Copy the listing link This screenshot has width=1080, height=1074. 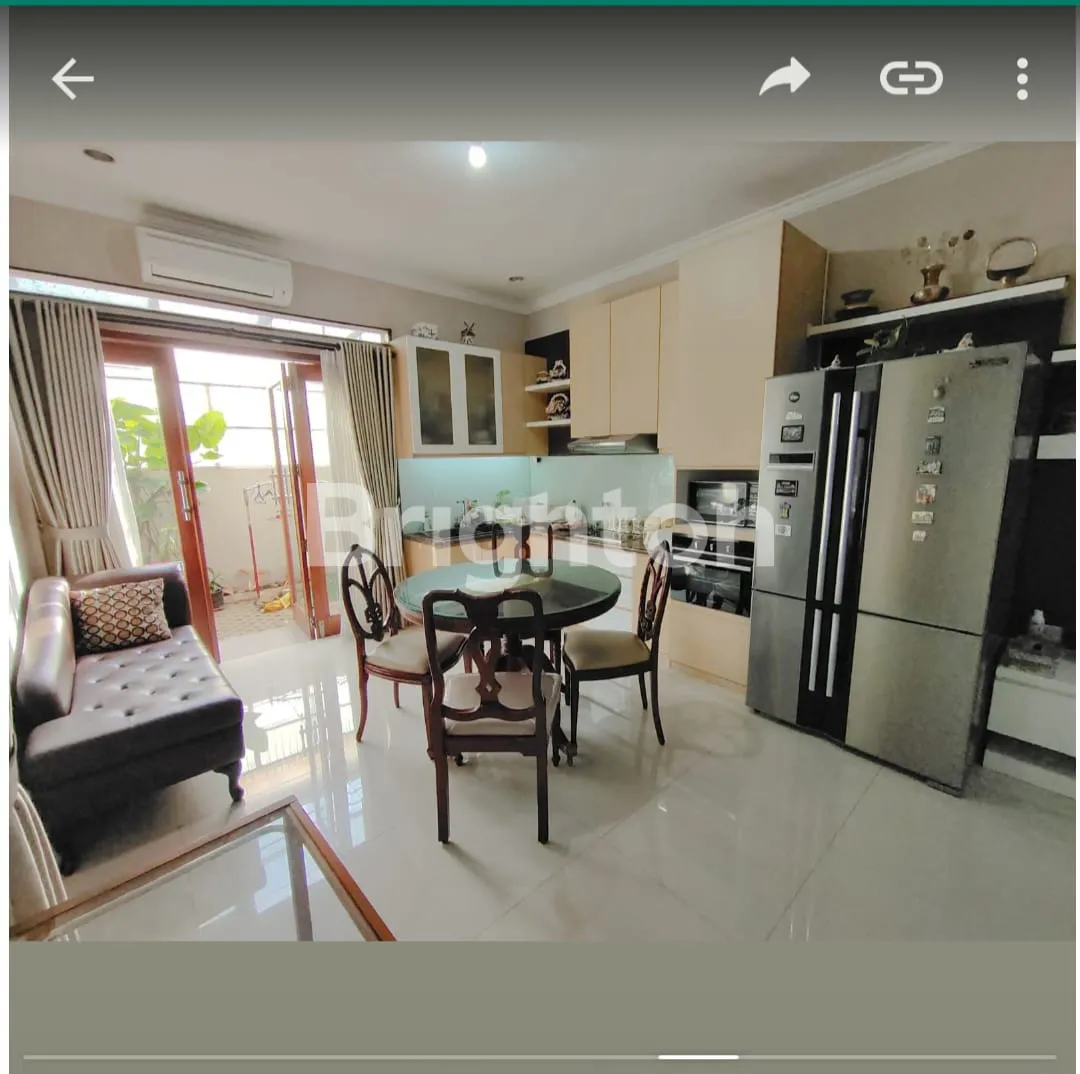click(911, 78)
